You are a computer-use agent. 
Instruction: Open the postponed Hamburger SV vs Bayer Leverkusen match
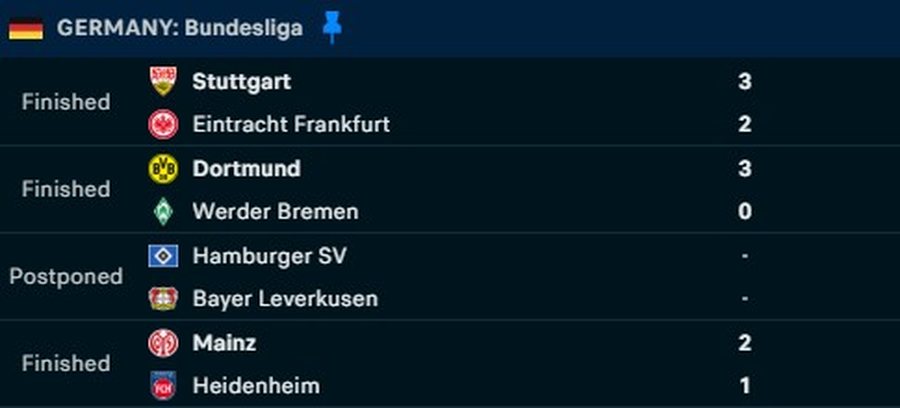450,276
